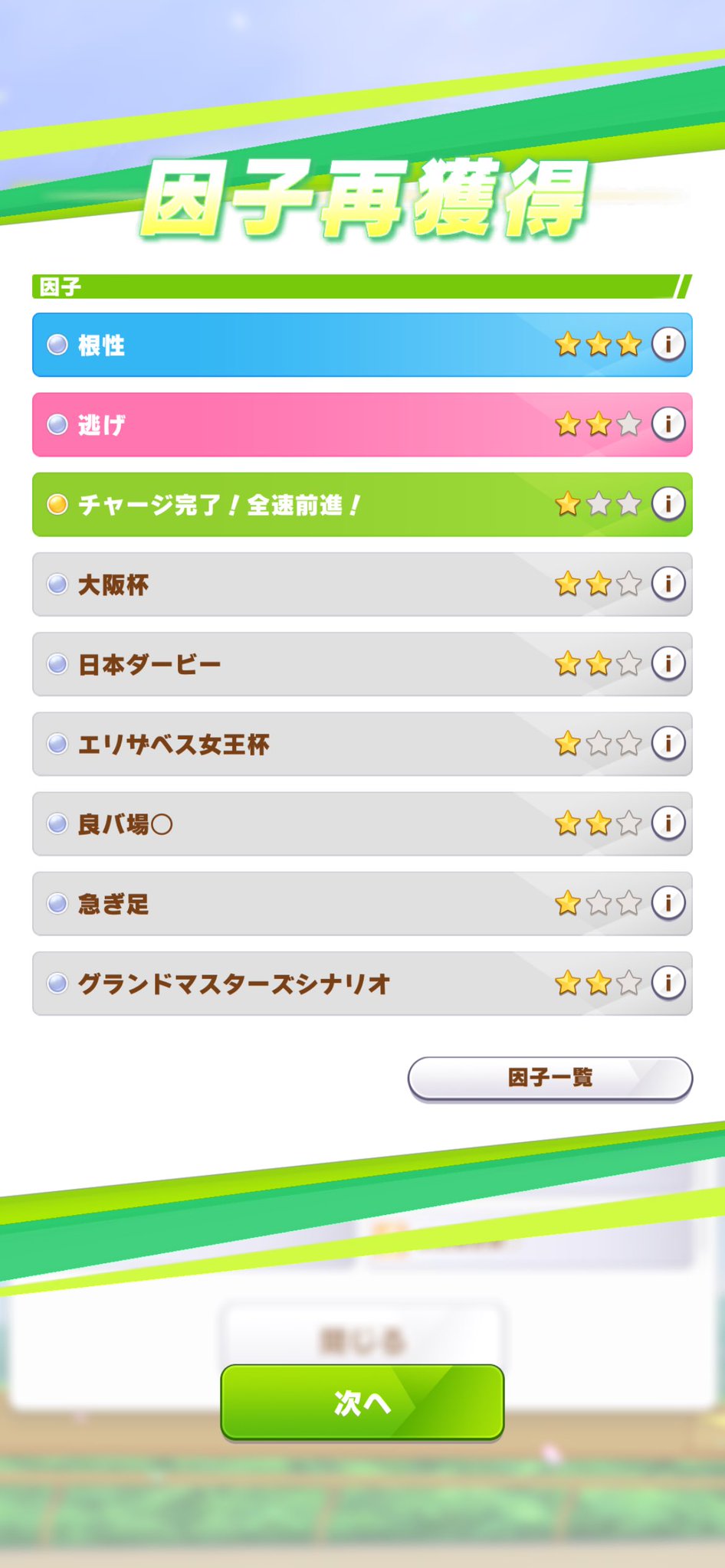Image resolution: width=725 pixels, height=1568 pixels.
Task: Tap the info icon for 大阪杯
Action: (668, 584)
